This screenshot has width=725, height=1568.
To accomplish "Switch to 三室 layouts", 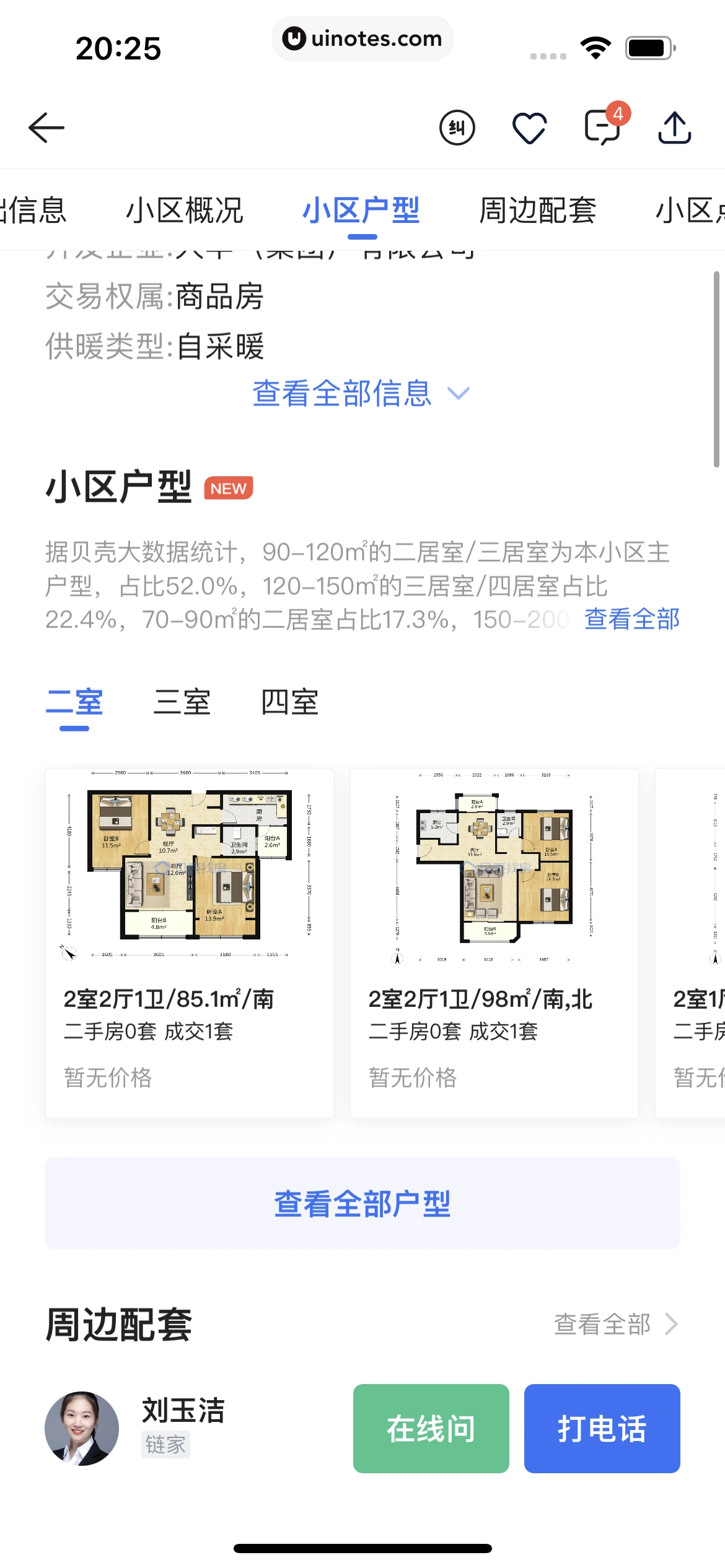I will [x=182, y=703].
